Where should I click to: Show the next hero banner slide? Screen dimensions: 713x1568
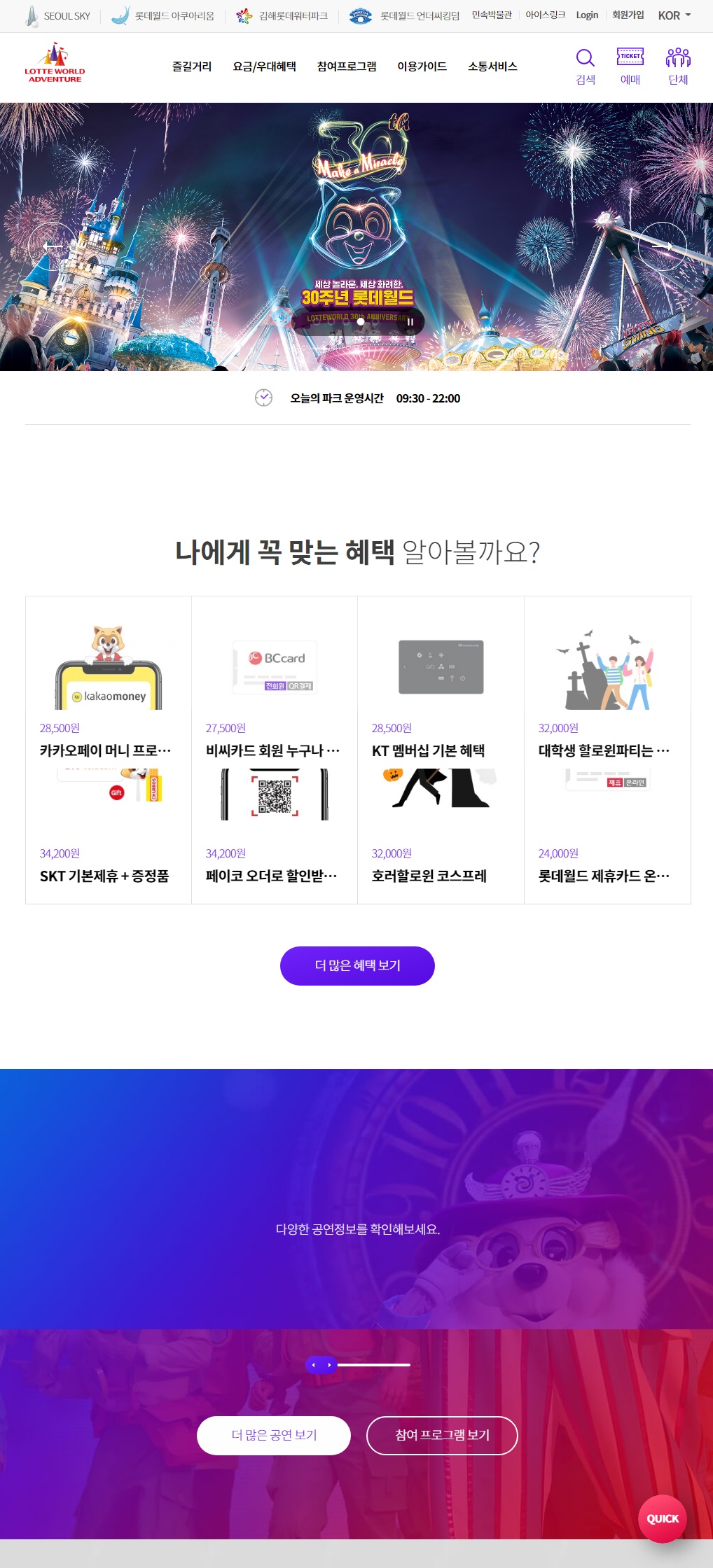[x=662, y=246]
